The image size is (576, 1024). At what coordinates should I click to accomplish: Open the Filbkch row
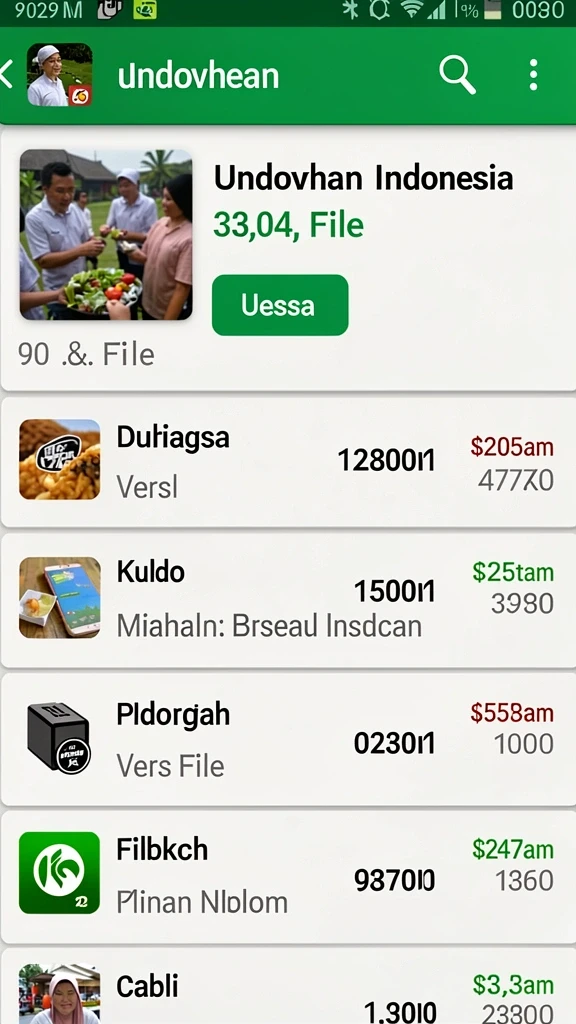point(288,877)
